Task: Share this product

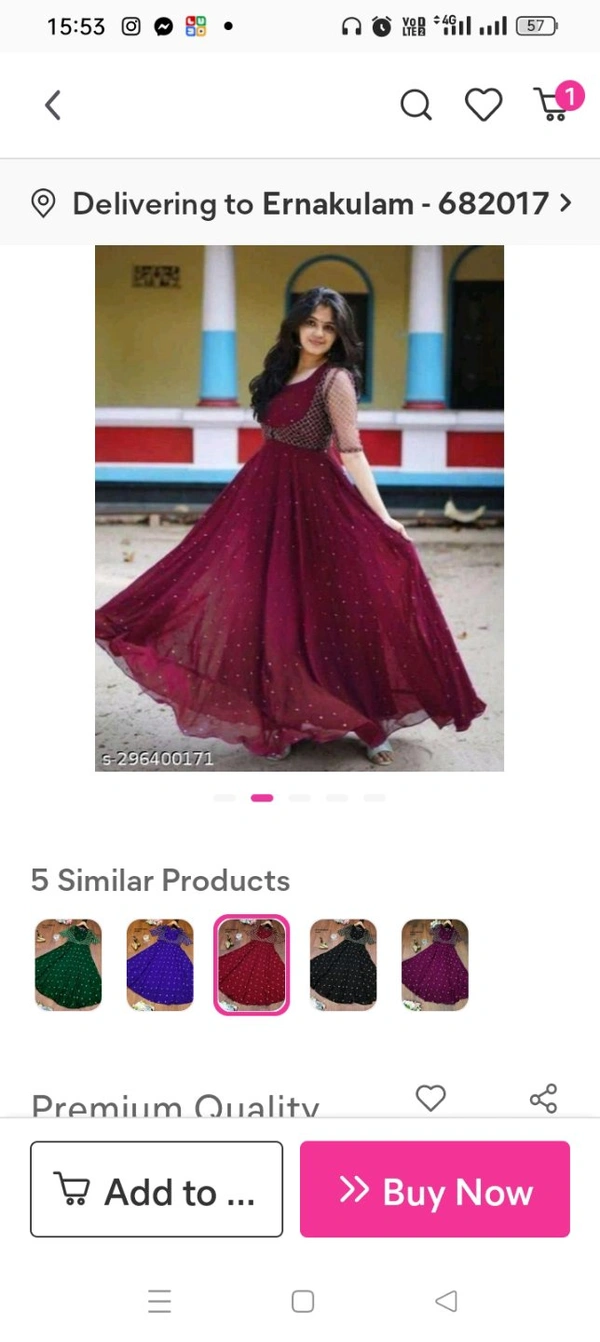Action: point(543,1098)
